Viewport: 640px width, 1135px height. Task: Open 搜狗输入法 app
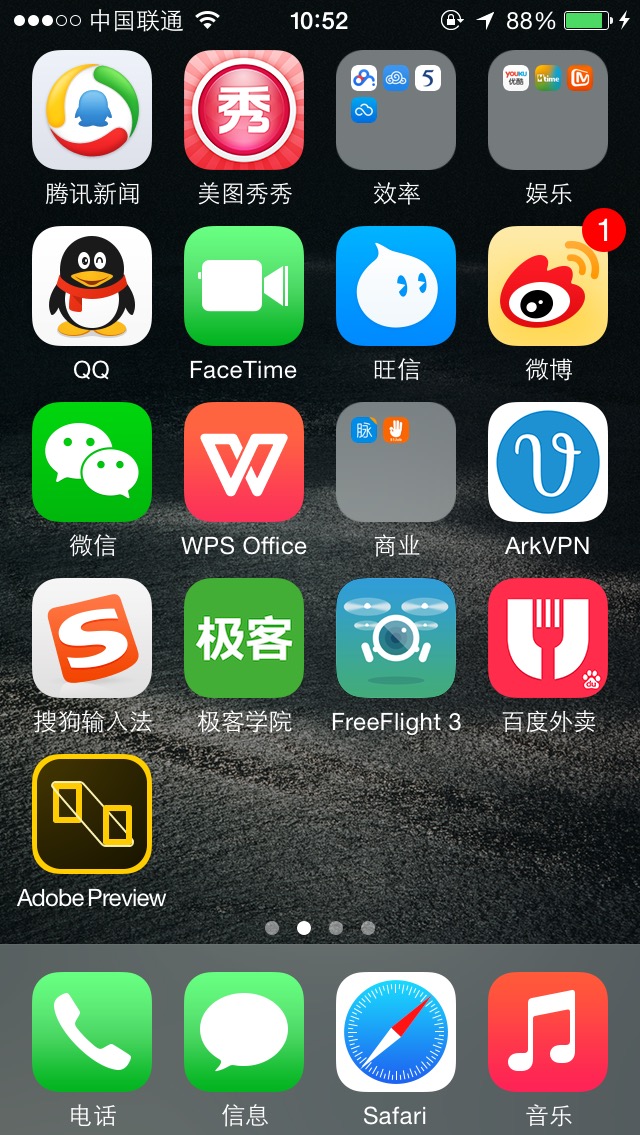point(92,638)
